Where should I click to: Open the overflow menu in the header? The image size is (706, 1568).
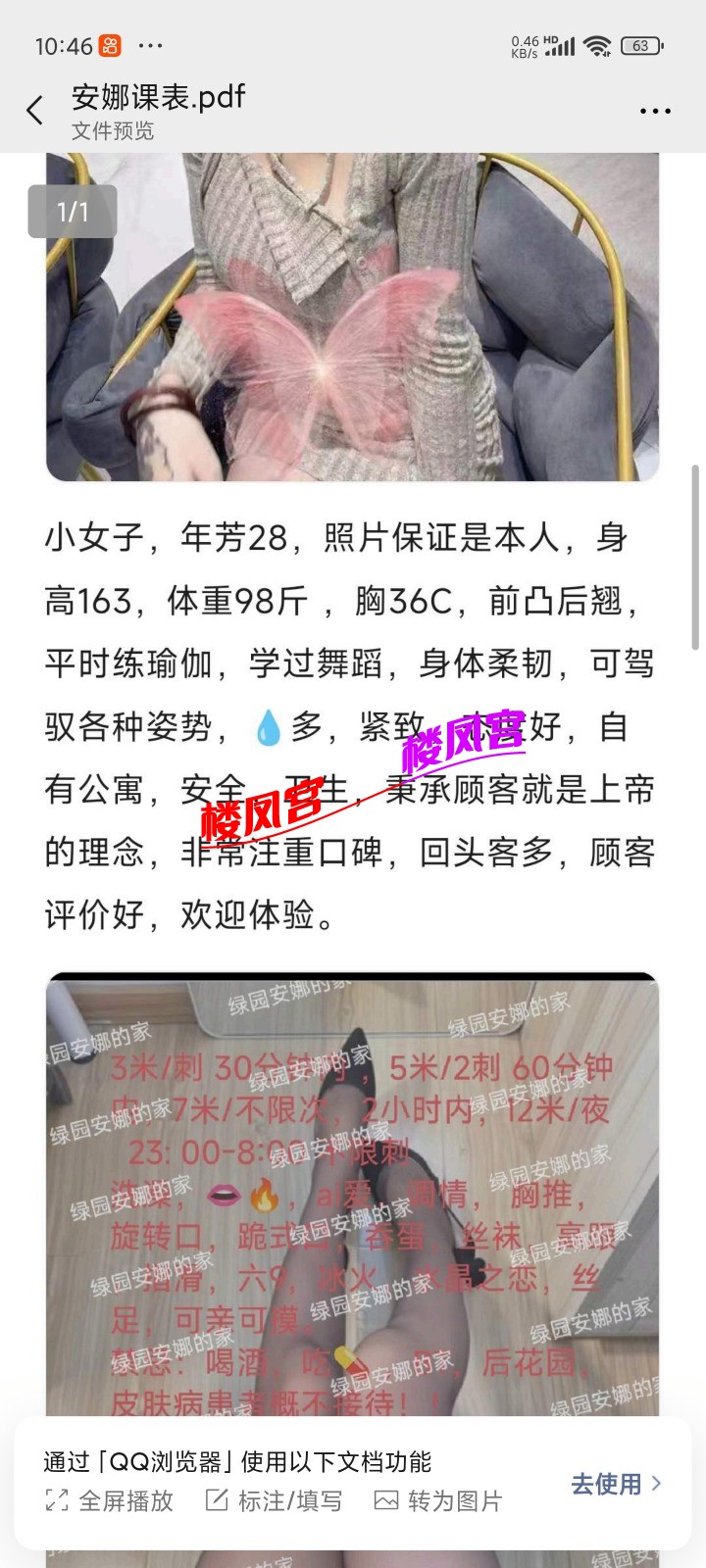(x=655, y=111)
